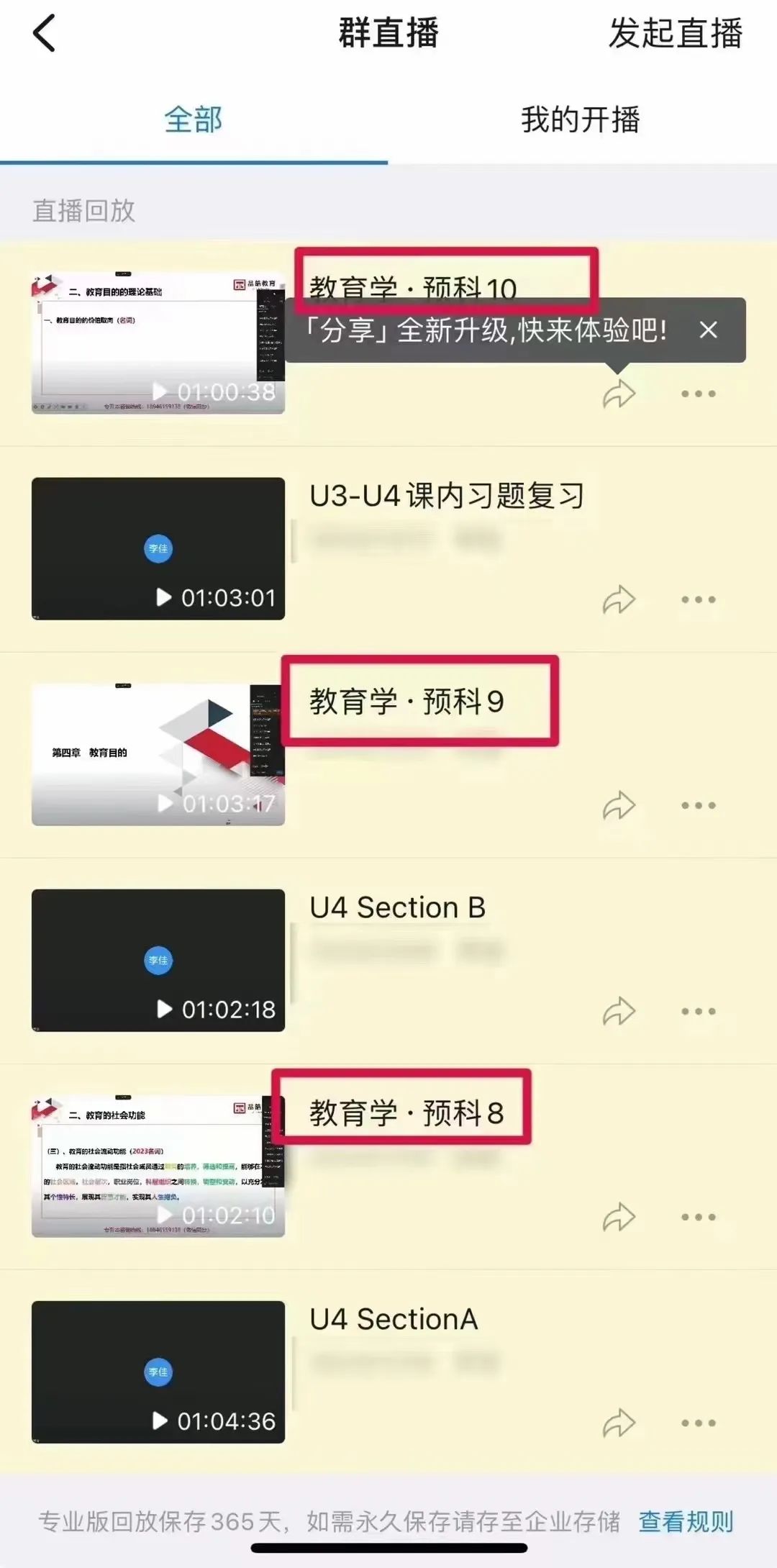The image size is (777, 1568).
Task: Switch to the 我的开播 tab
Action: tap(580, 119)
